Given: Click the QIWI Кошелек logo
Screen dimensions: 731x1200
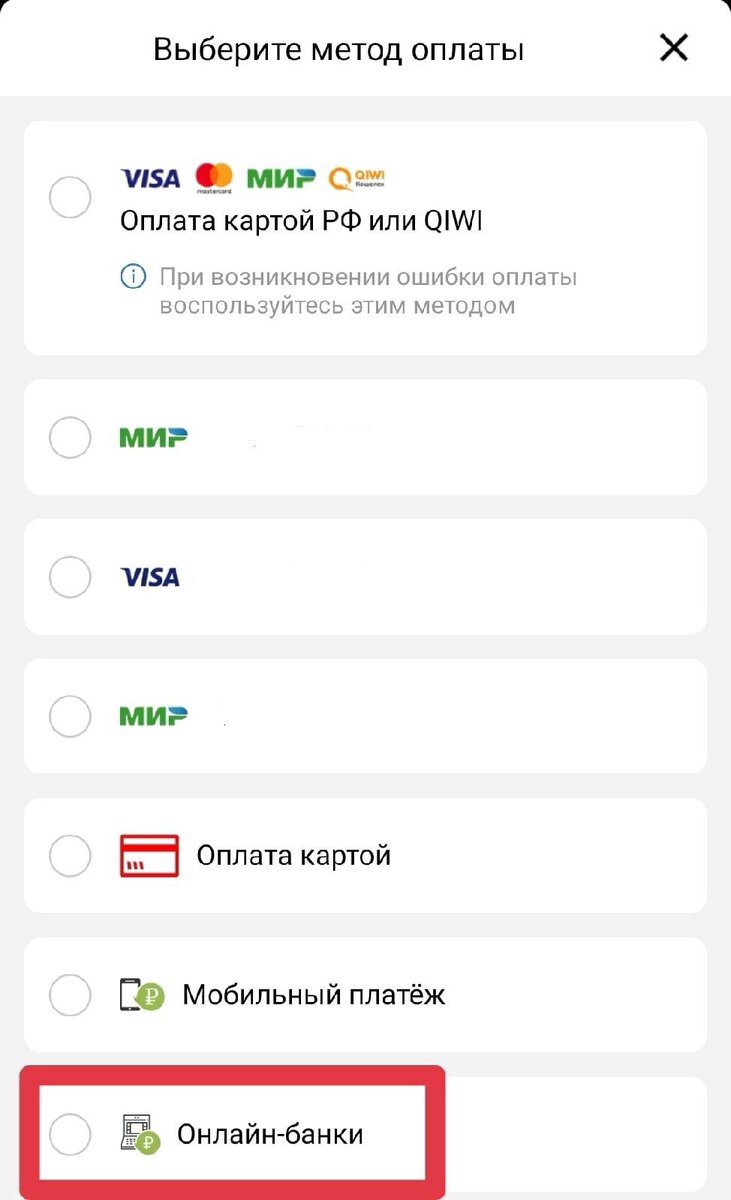Looking at the screenshot, I should pos(355,177).
